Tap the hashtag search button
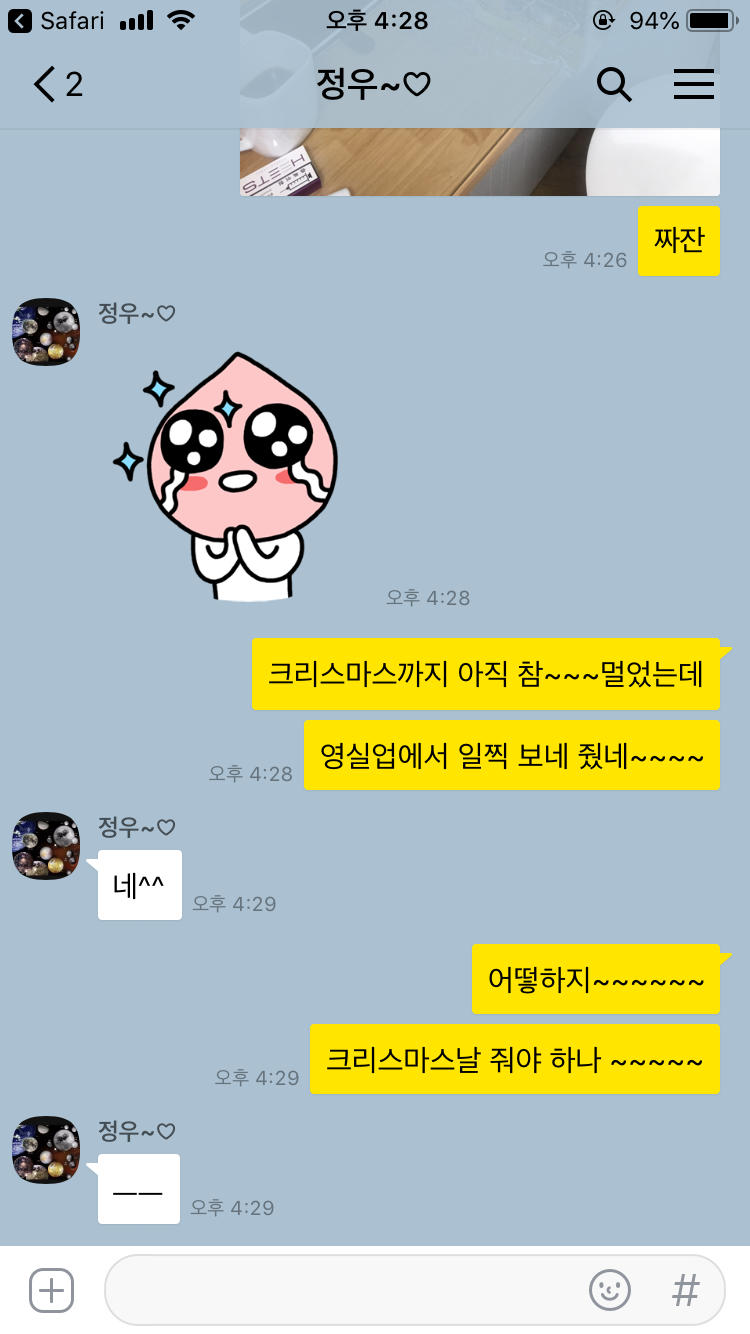Screen dimensions: 750x1334 point(686,1290)
